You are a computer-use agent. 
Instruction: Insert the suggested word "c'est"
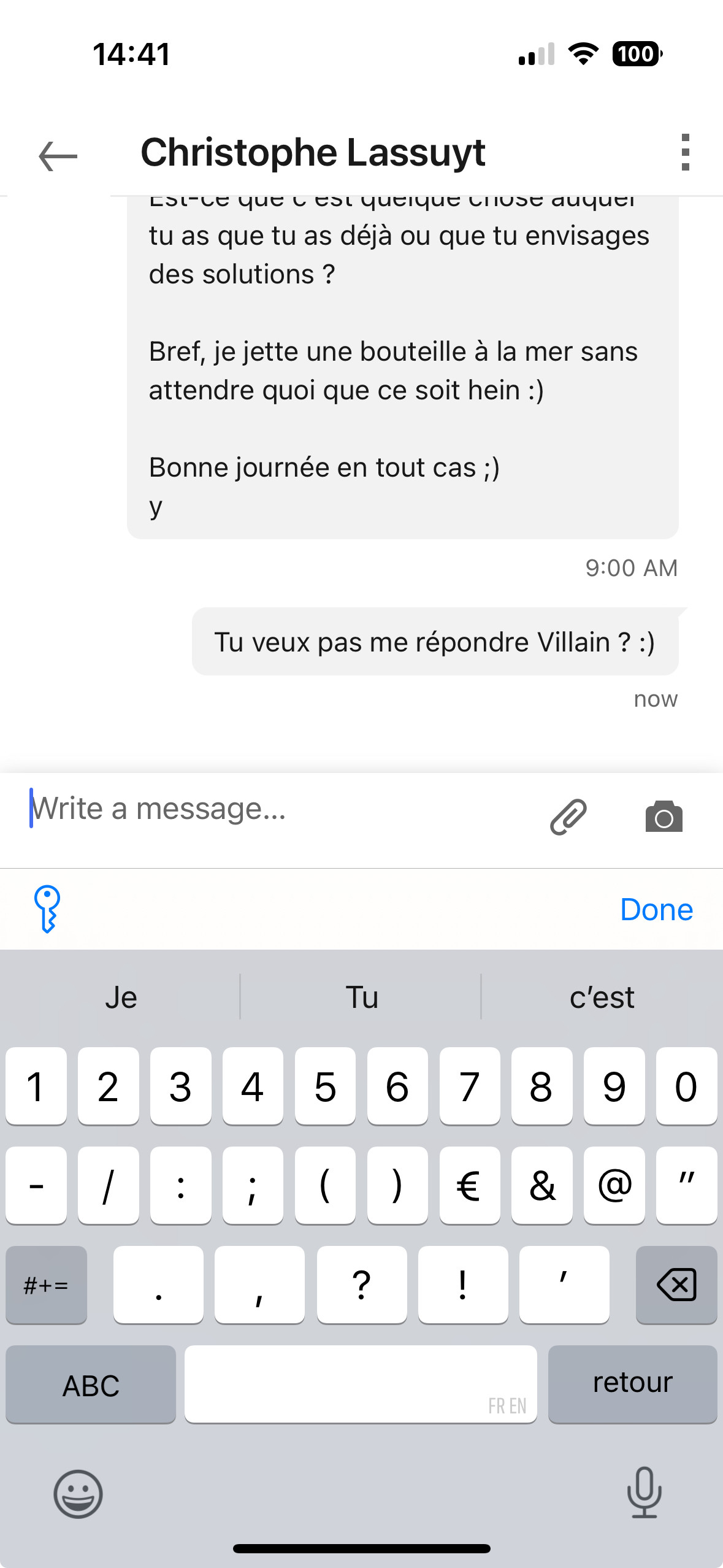[602, 997]
